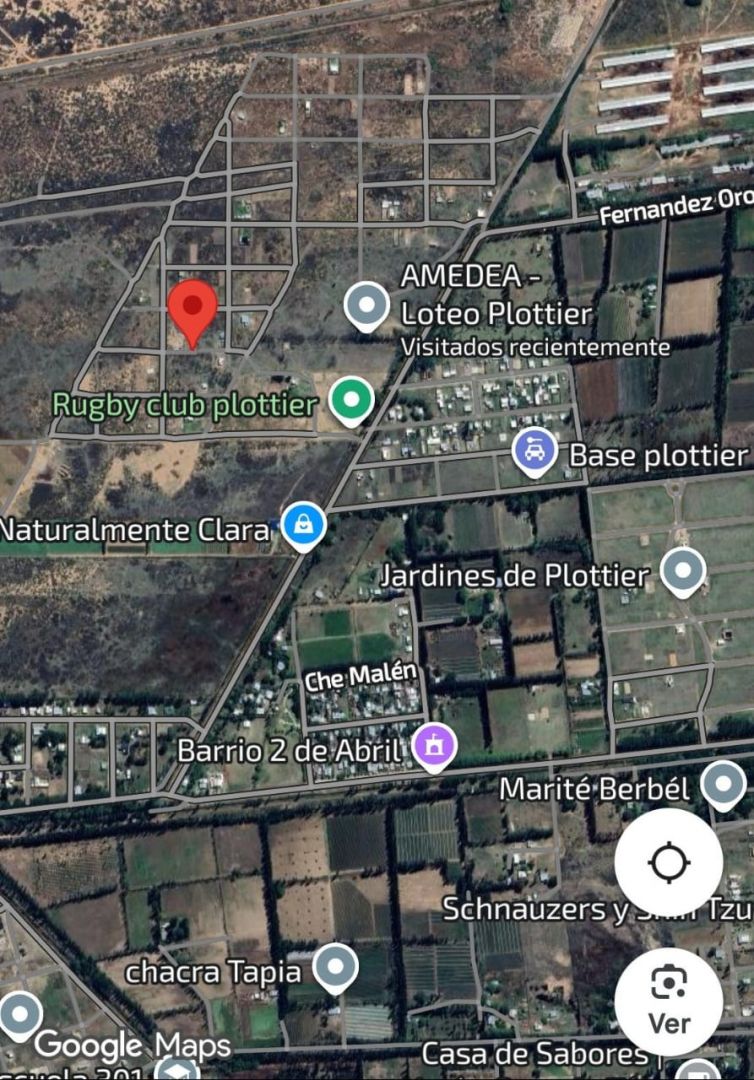Open the Marité Berbél place marker
The image size is (754, 1080).
pyautogui.click(x=722, y=784)
